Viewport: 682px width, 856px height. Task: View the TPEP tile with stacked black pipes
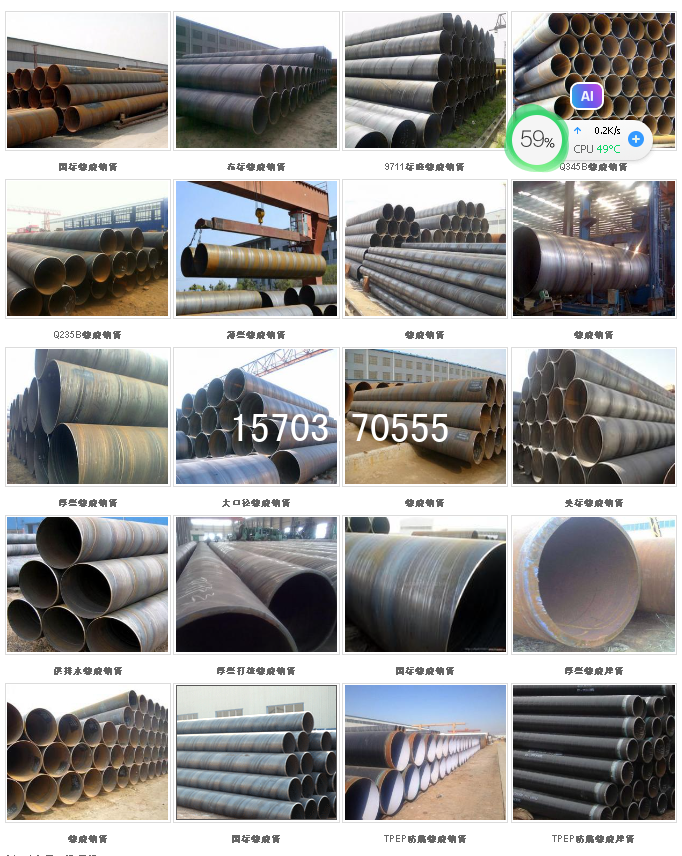(x=594, y=752)
